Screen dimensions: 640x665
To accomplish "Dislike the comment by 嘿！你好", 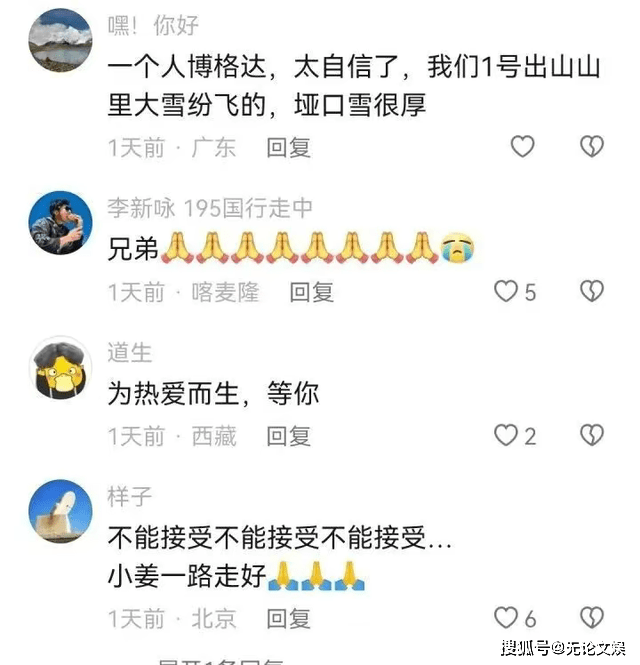I will coord(592,147).
